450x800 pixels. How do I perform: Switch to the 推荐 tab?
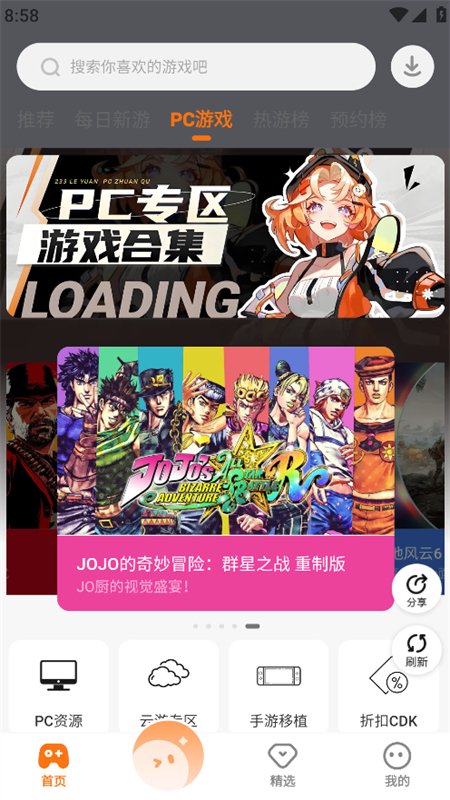point(36,120)
